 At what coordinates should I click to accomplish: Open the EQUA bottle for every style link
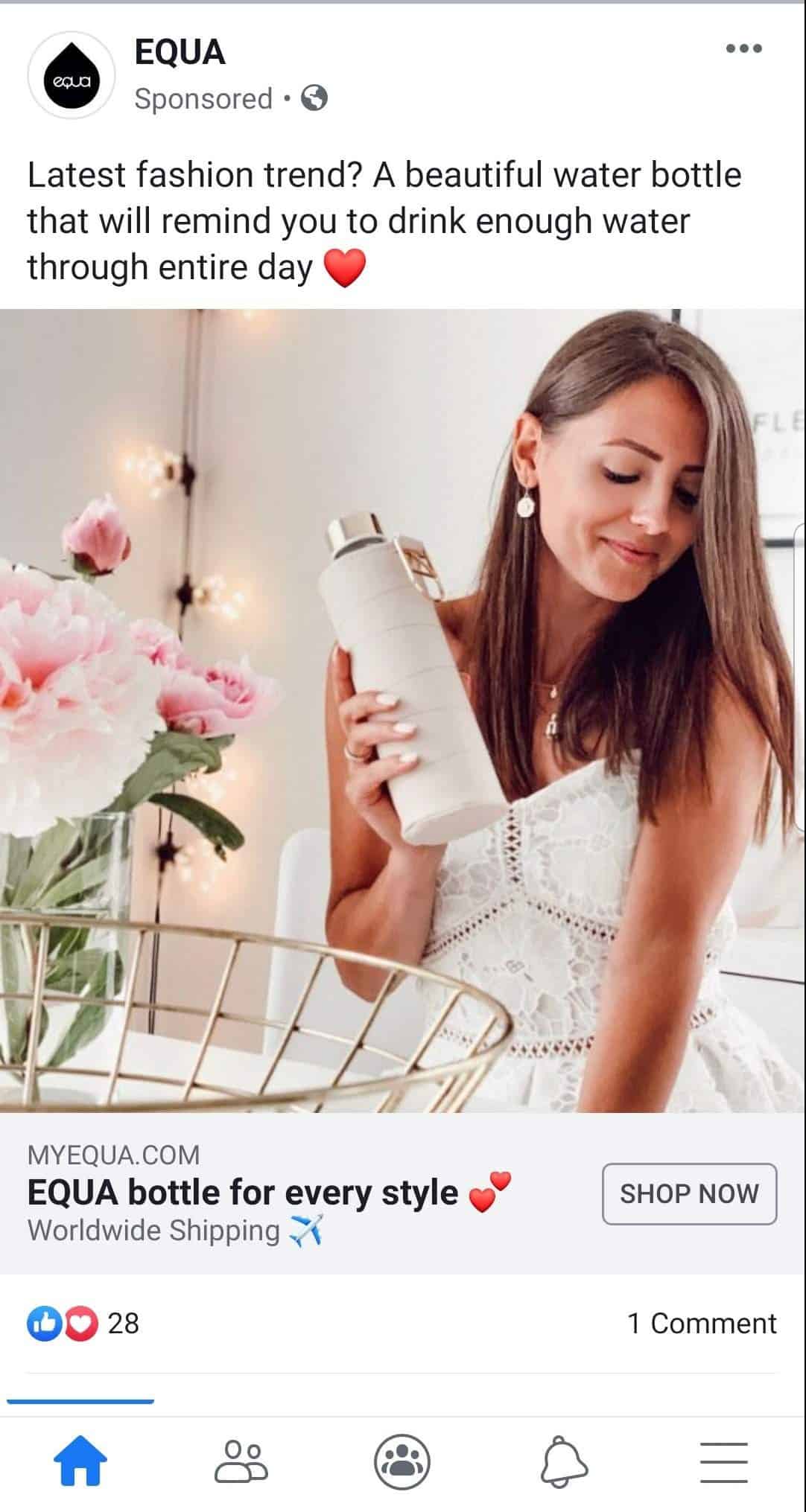[x=270, y=1192]
